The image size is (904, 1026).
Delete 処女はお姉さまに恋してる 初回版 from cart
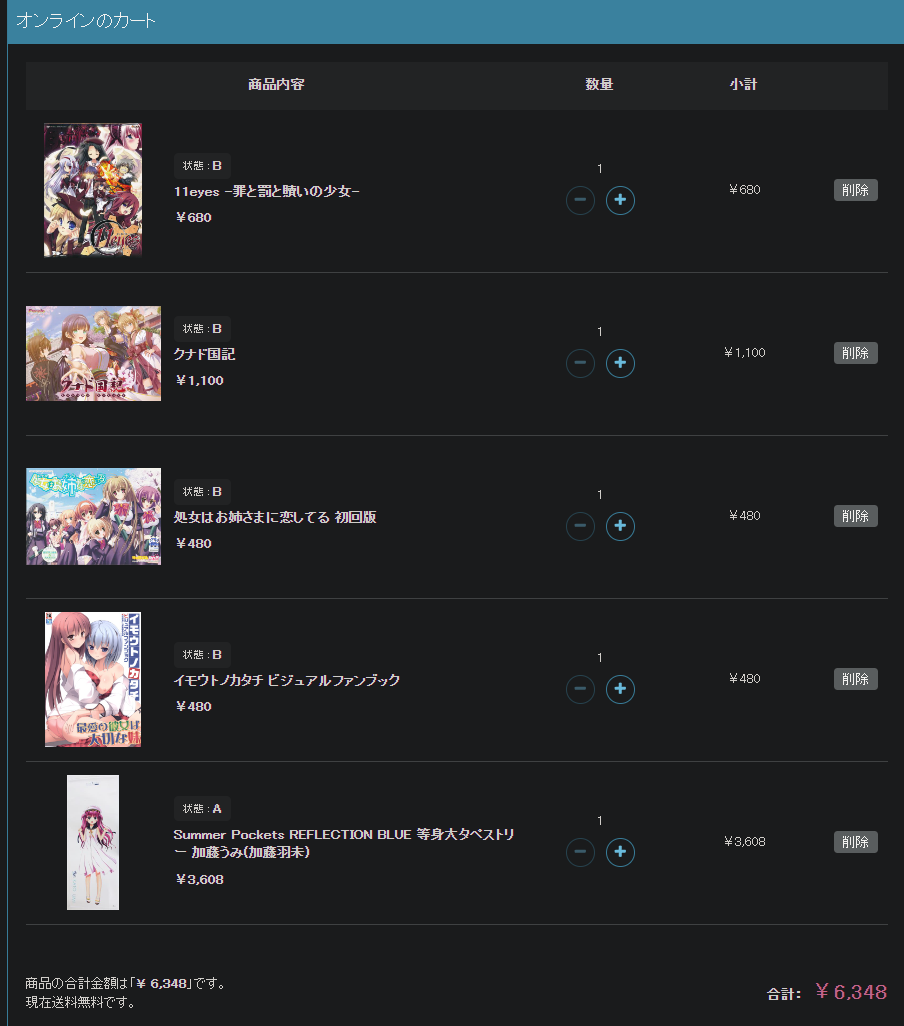coord(855,516)
